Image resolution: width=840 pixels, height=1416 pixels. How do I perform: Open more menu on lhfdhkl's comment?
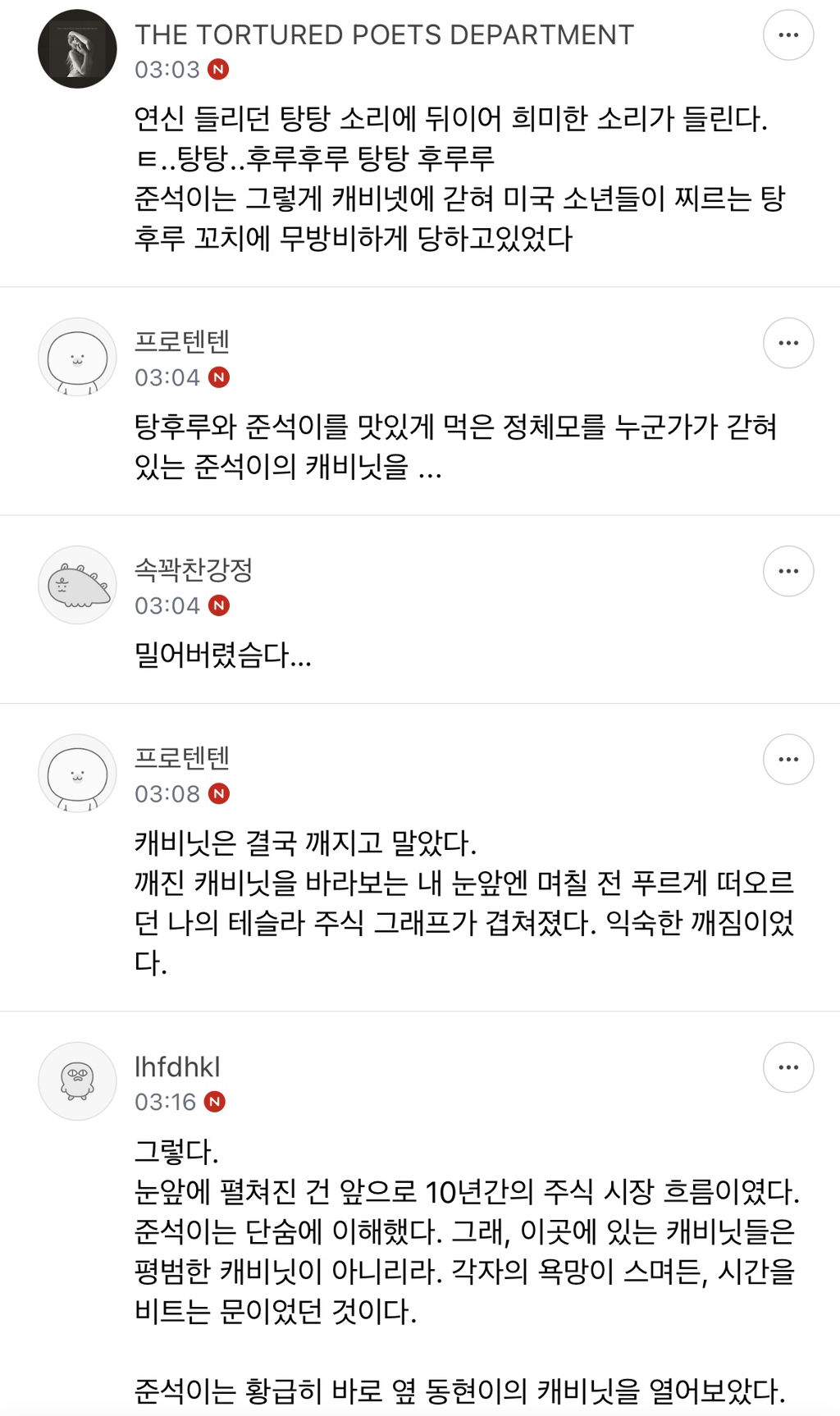pyautogui.click(x=787, y=1067)
